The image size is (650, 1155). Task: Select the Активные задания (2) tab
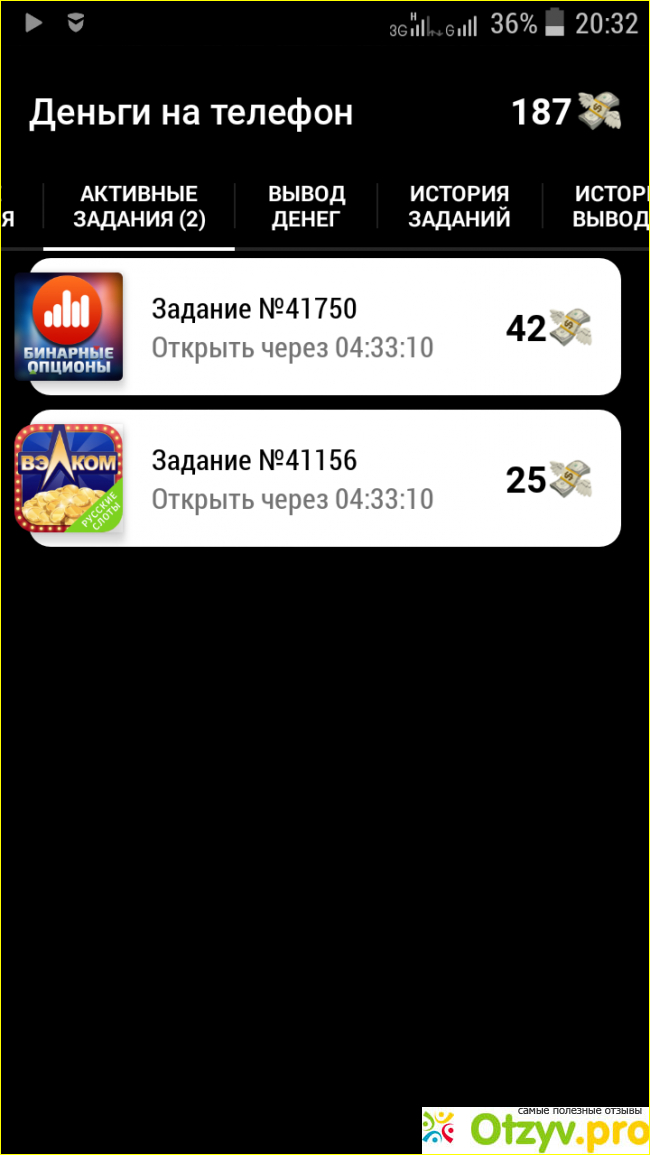pos(139,207)
